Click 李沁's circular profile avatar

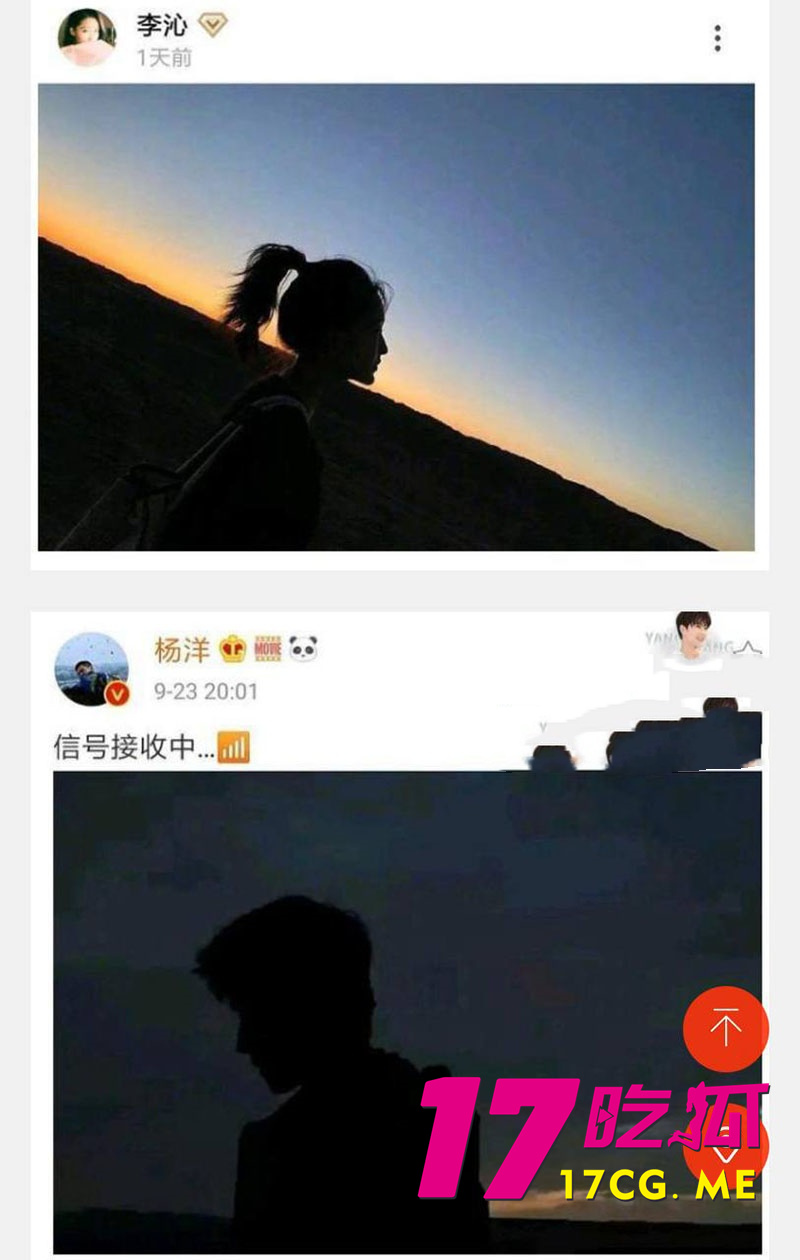pyautogui.click(x=88, y=37)
